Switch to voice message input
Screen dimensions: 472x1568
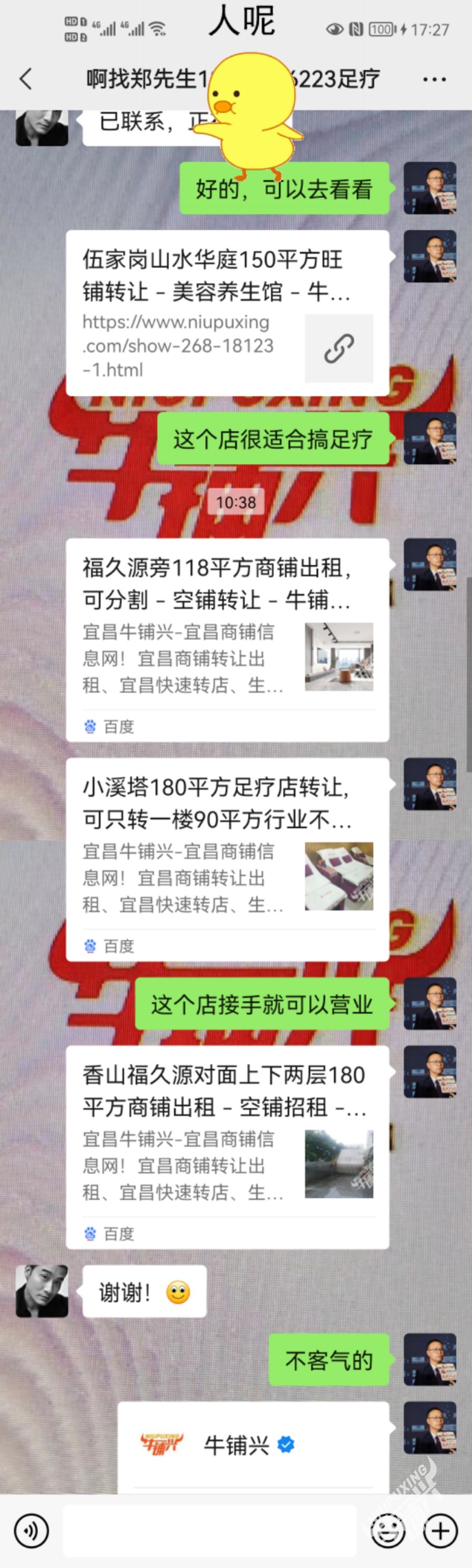click(31, 1530)
